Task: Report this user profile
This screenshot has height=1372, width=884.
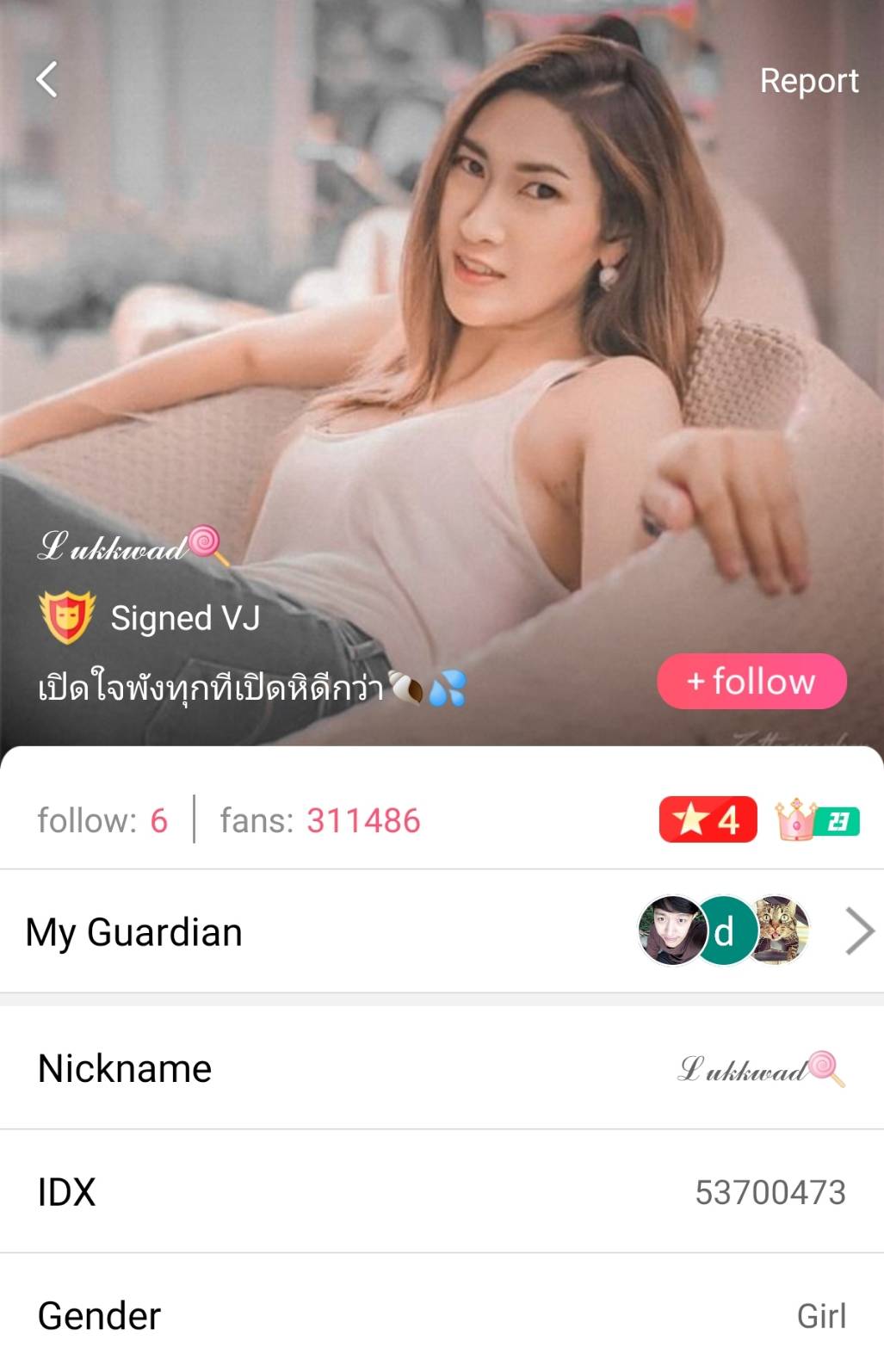Action: click(x=808, y=81)
